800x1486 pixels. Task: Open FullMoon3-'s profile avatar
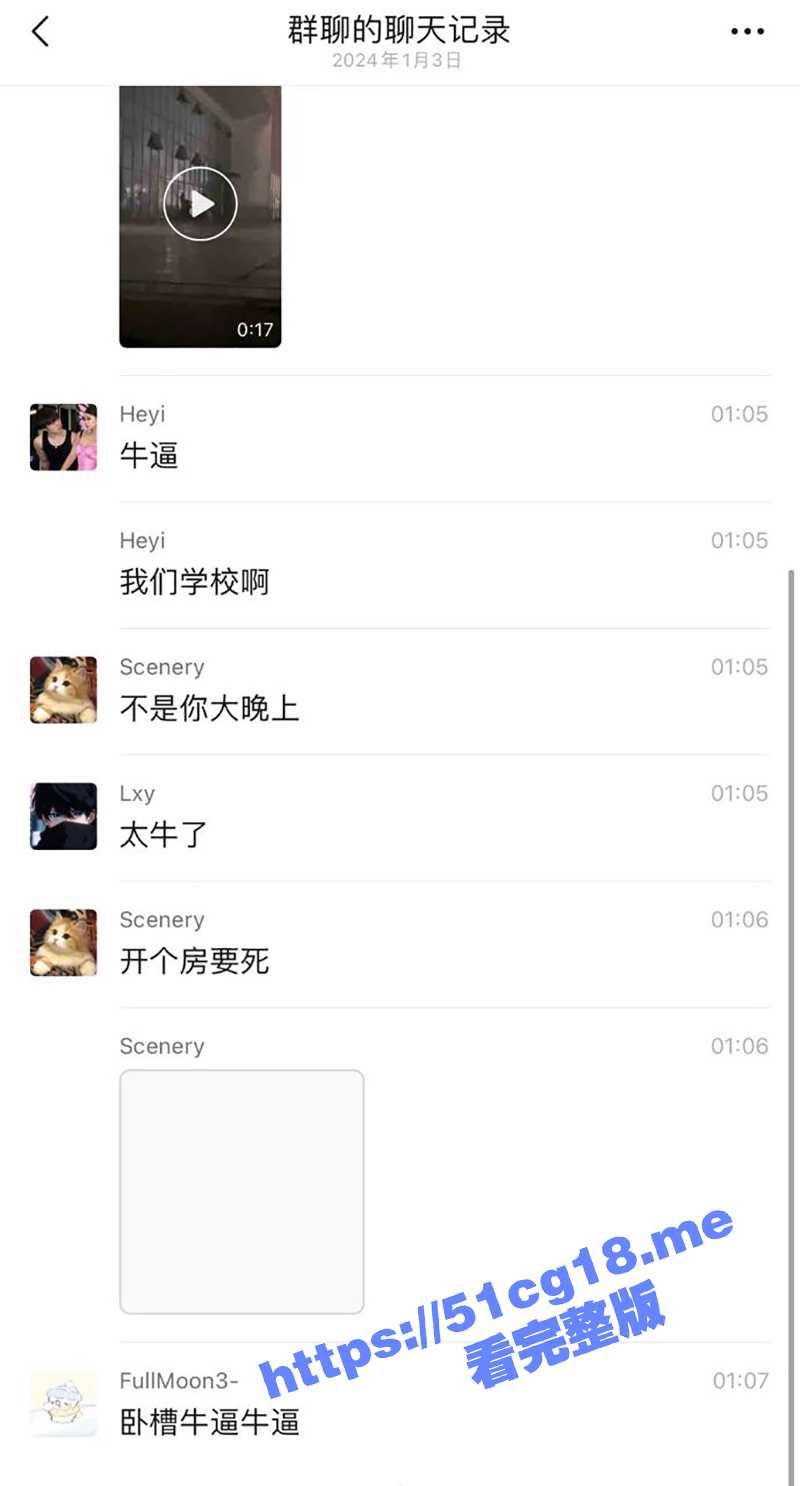click(63, 1404)
